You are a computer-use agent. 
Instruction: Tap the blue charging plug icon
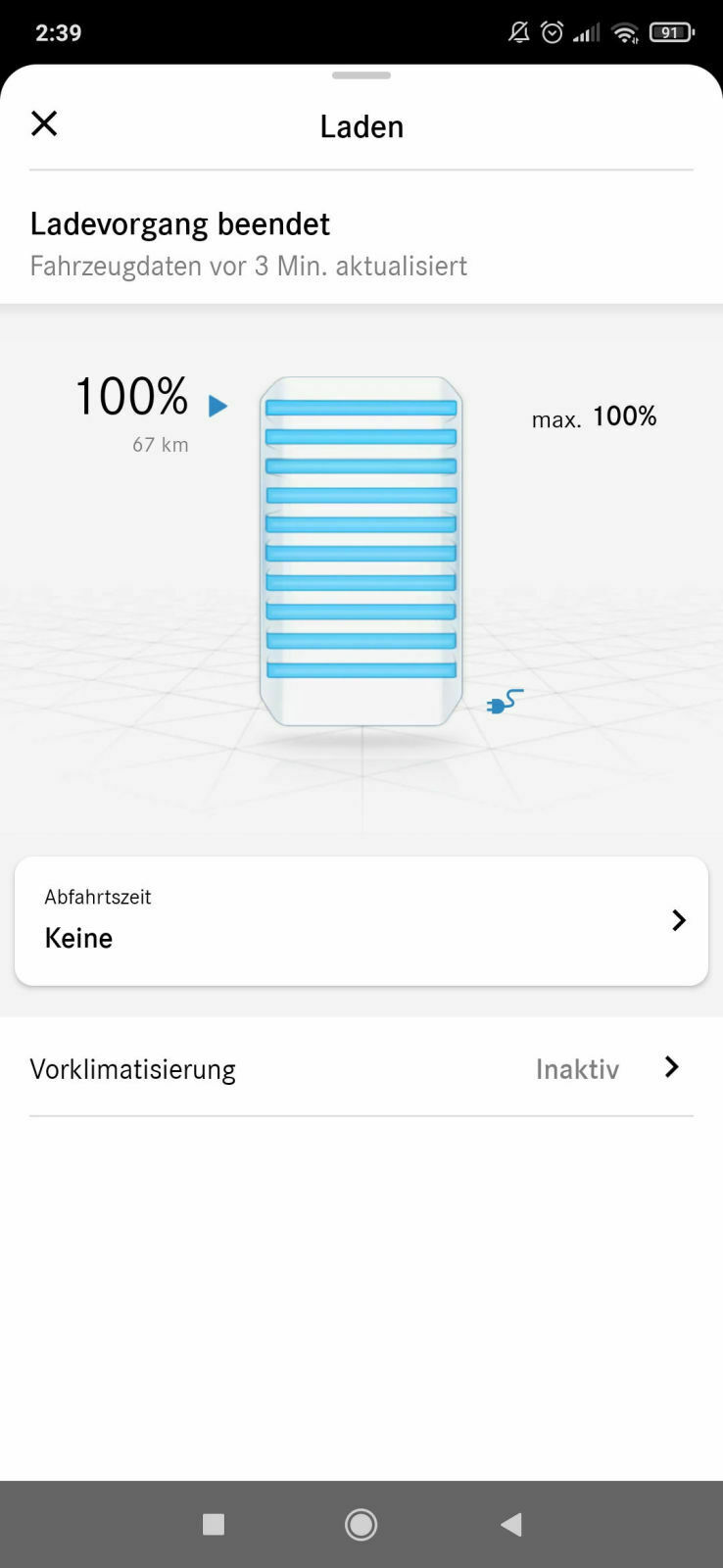click(x=503, y=702)
